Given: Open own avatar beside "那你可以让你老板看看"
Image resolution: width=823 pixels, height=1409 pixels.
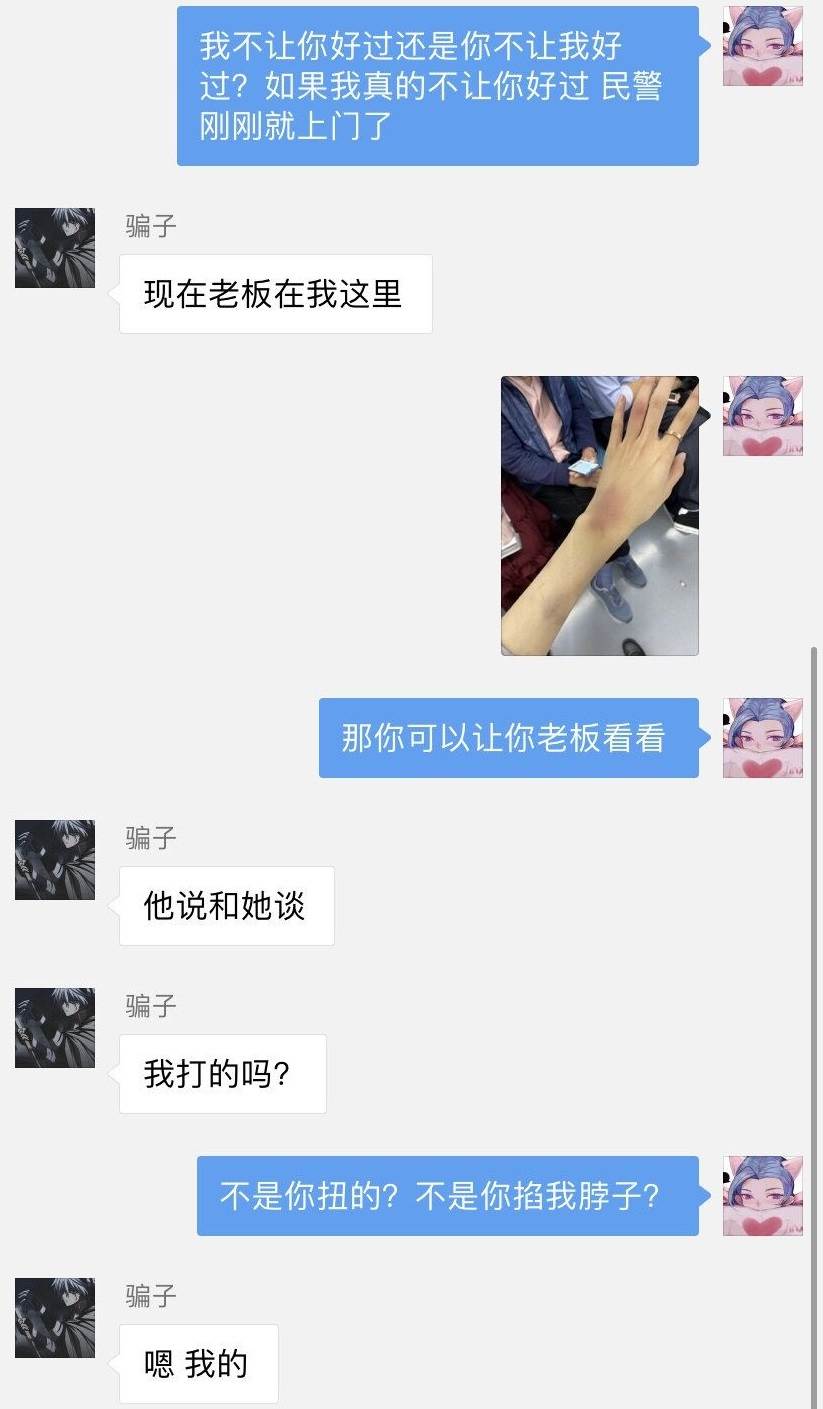Looking at the screenshot, I should (762, 738).
